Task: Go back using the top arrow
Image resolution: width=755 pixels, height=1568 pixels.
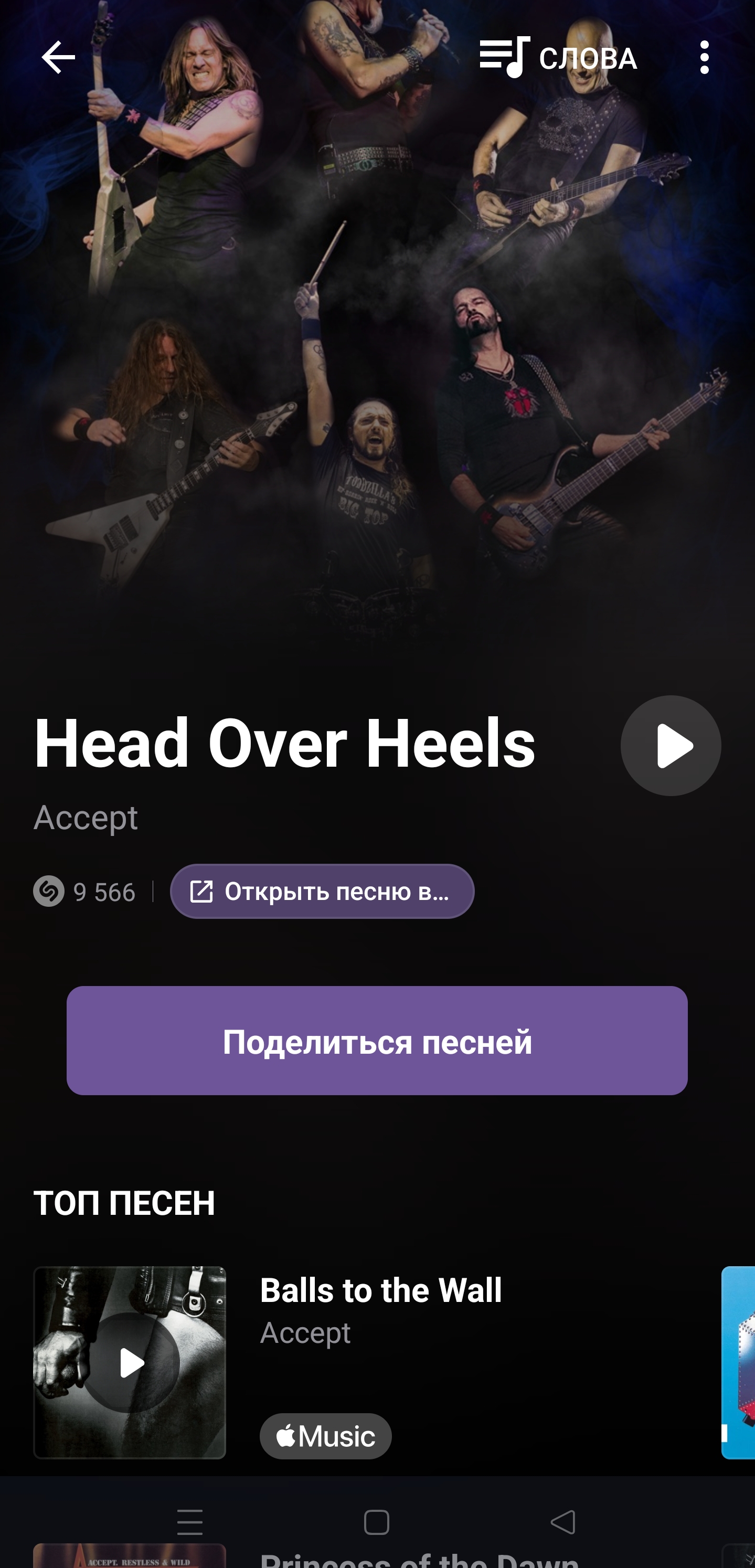Action: click(58, 57)
